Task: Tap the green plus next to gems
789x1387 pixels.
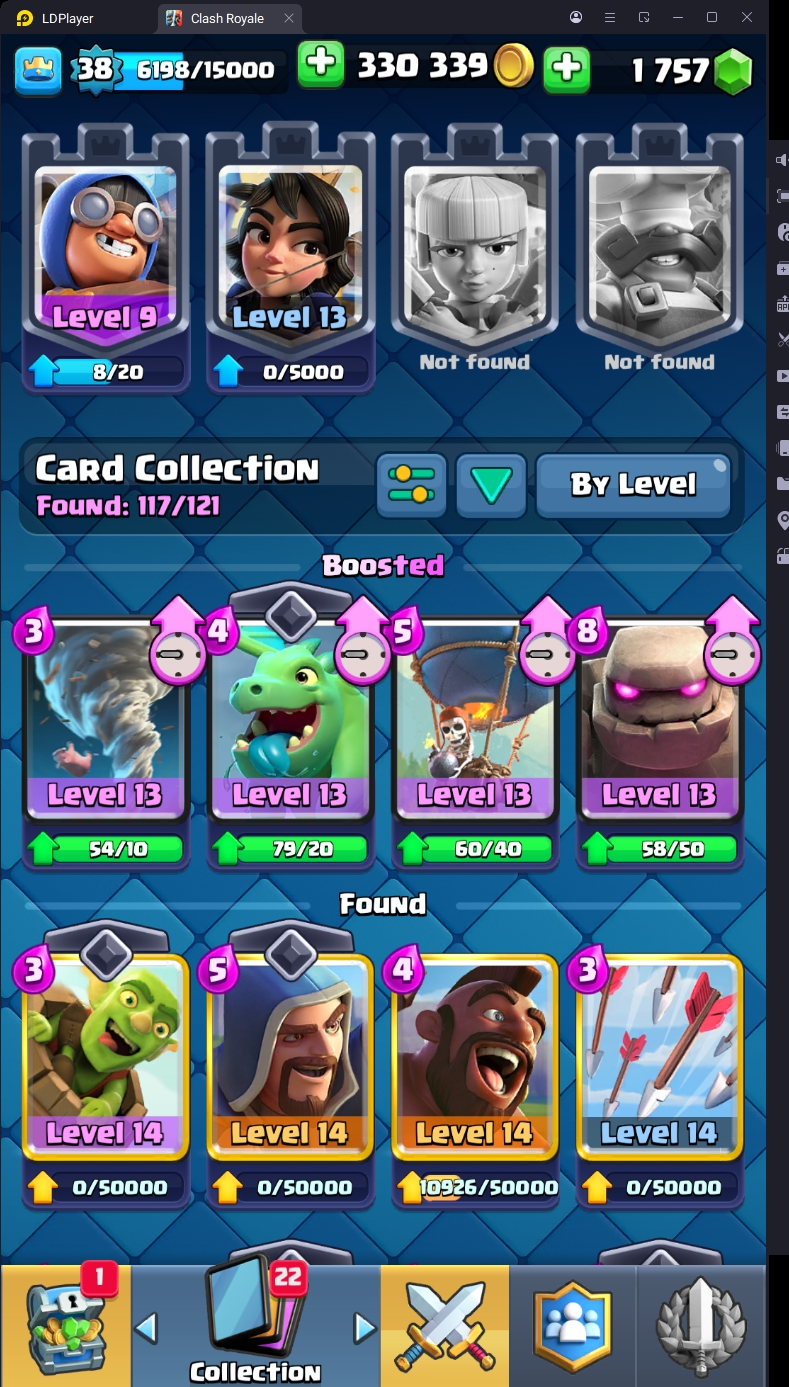Action: (x=566, y=68)
